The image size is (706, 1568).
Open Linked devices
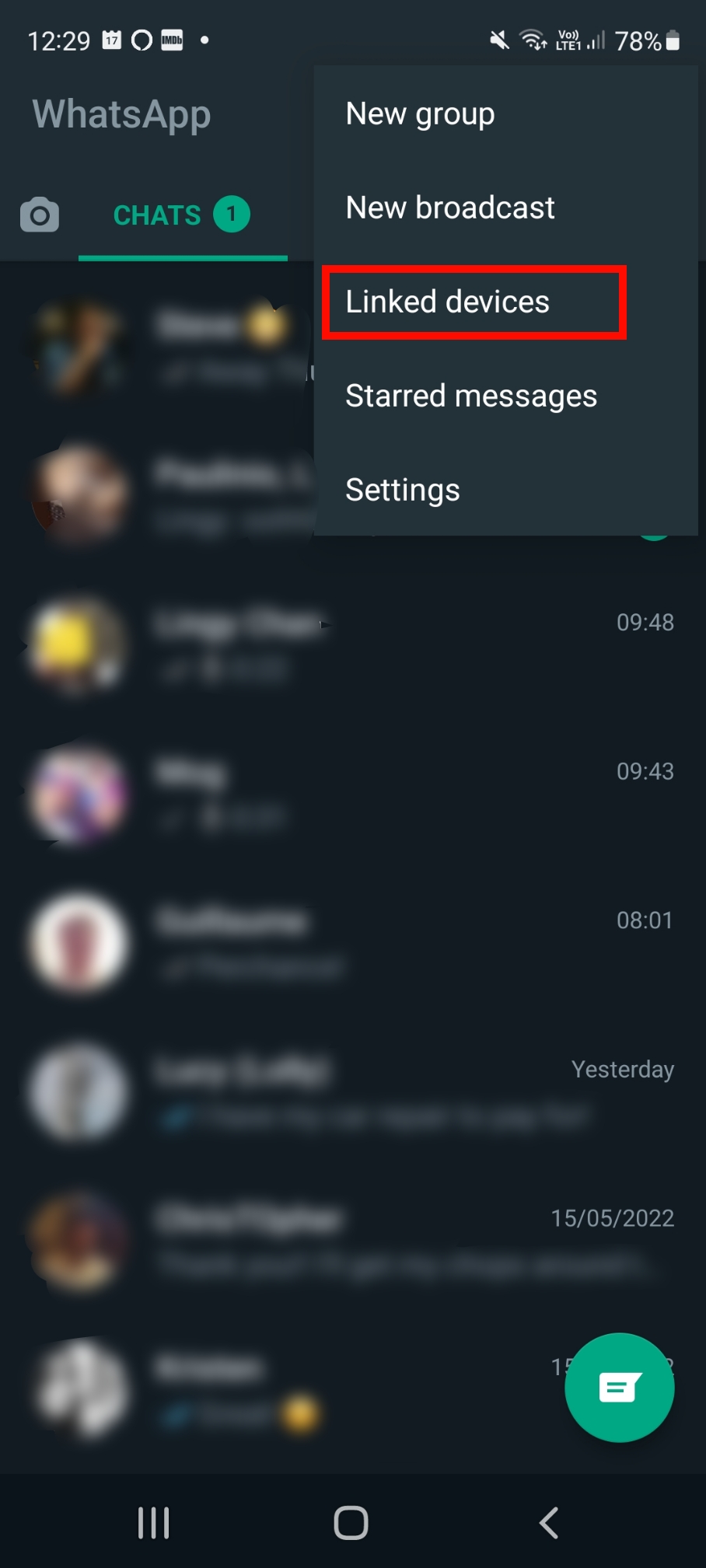(448, 302)
